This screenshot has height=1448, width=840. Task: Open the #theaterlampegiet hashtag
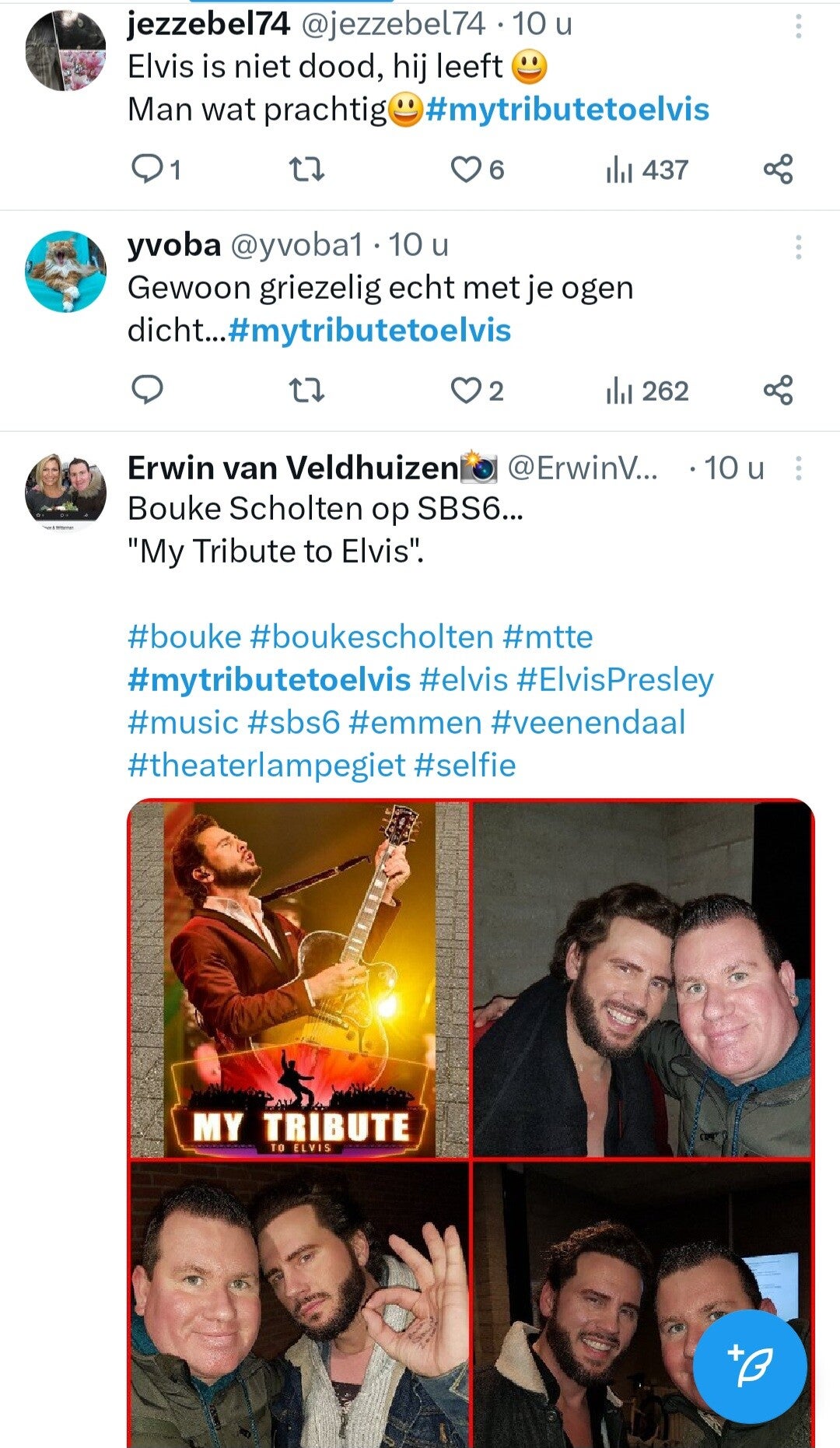pos(266,766)
